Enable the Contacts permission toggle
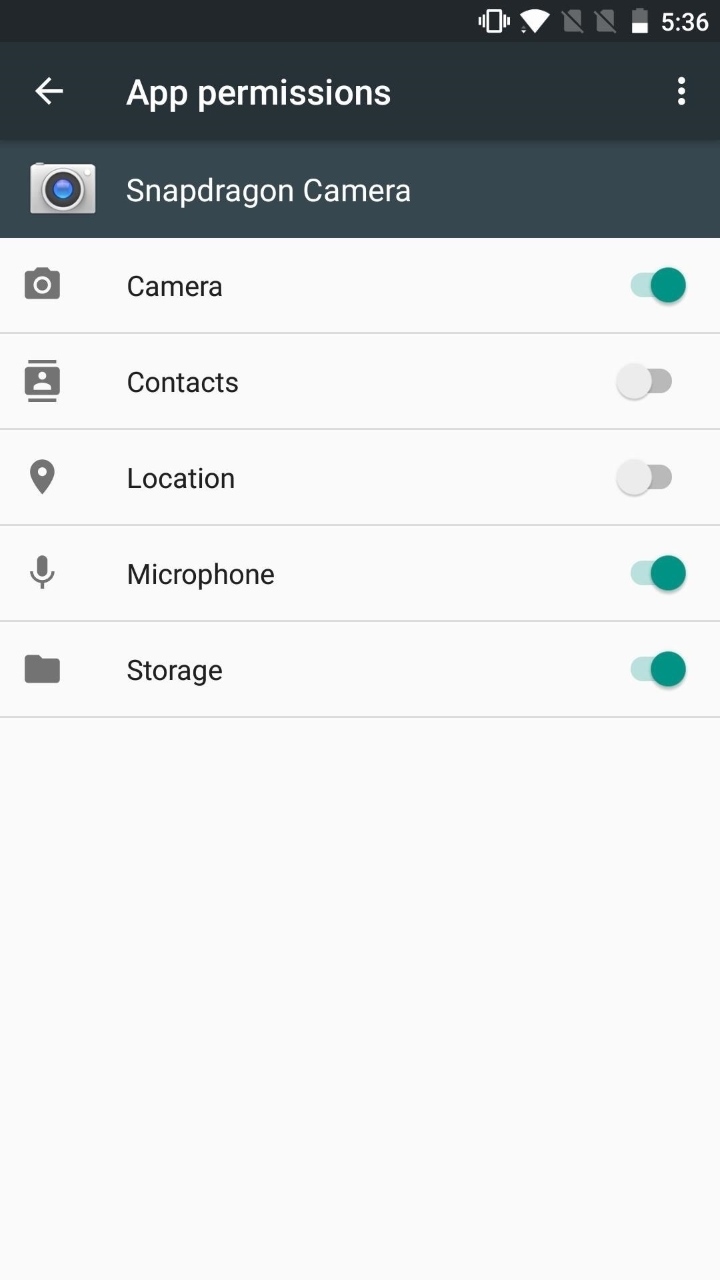The height and width of the screenshot is (1280, 720). [646, 381]
